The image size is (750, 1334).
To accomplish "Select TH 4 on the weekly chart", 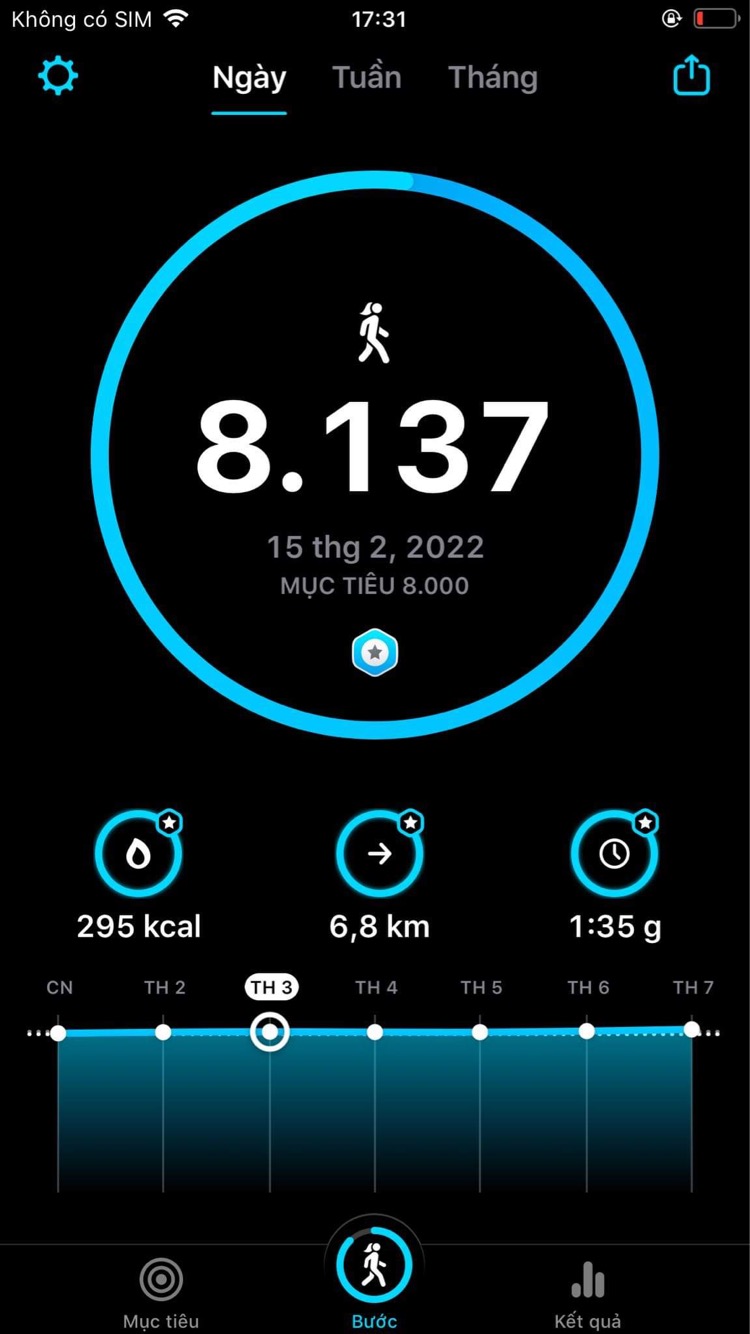I will click(375, 1031).
